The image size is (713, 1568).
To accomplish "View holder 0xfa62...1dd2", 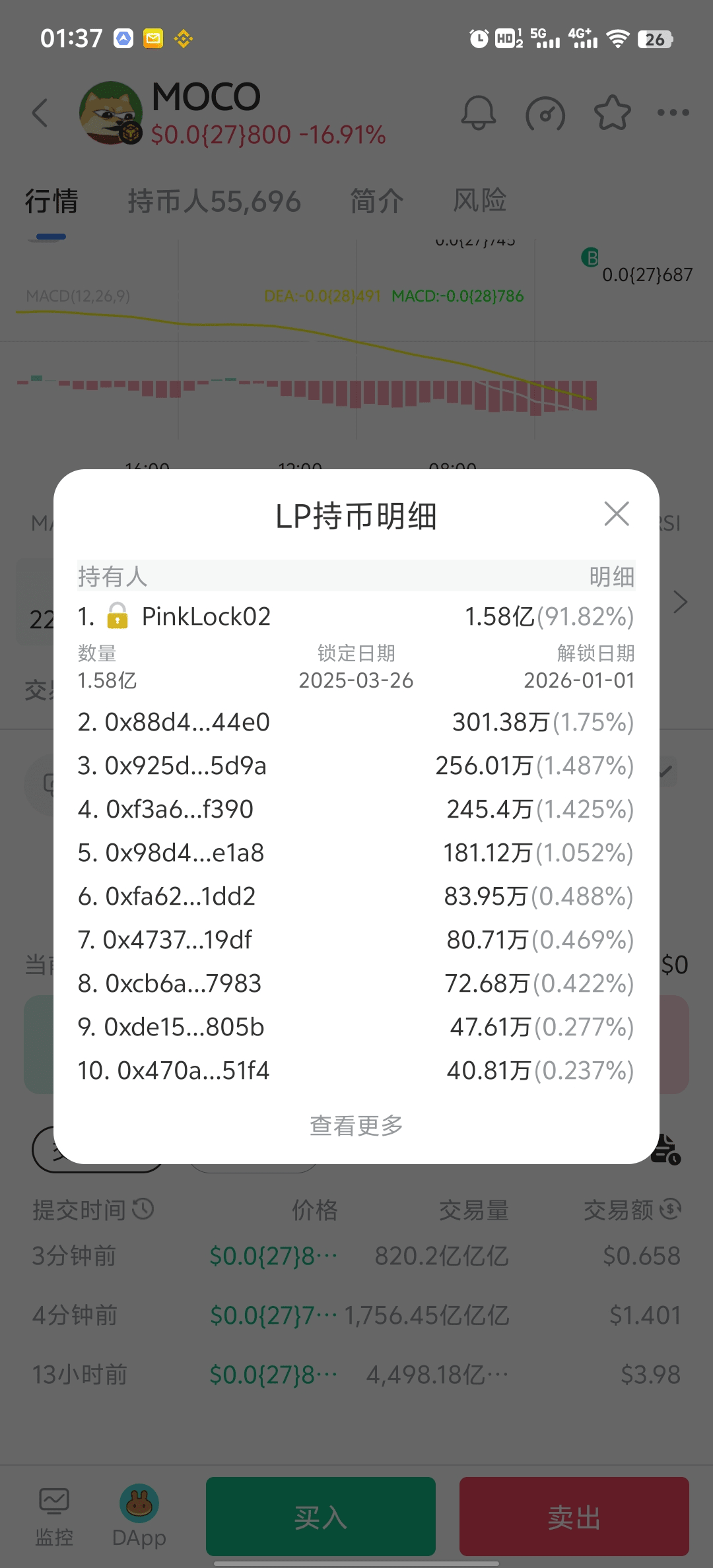I will [166, 897].
